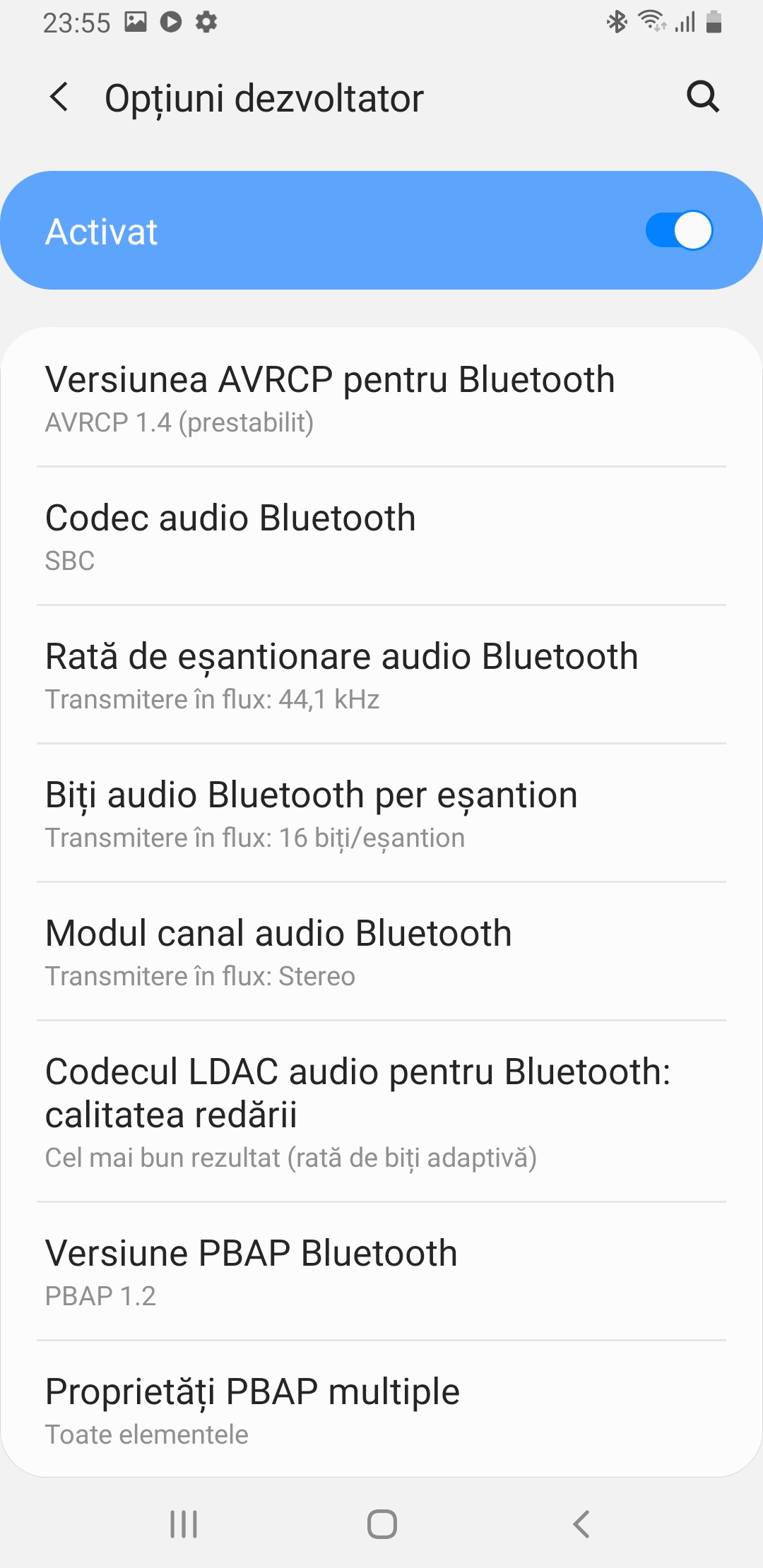This screenshot has width=763, height=1568.
Task: Open Modul canal audio Bluetooth
Action: pos(381,951)
